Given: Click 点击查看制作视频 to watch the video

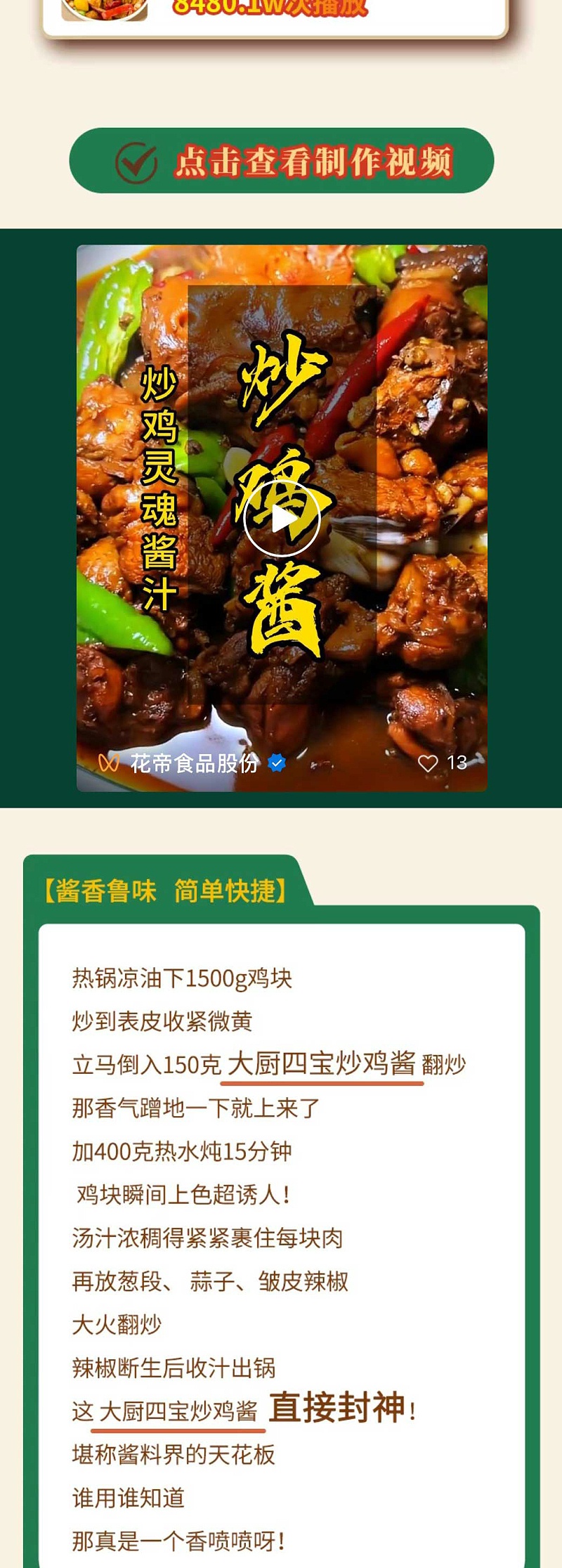Looking at the screenshot, I should 316,160.
